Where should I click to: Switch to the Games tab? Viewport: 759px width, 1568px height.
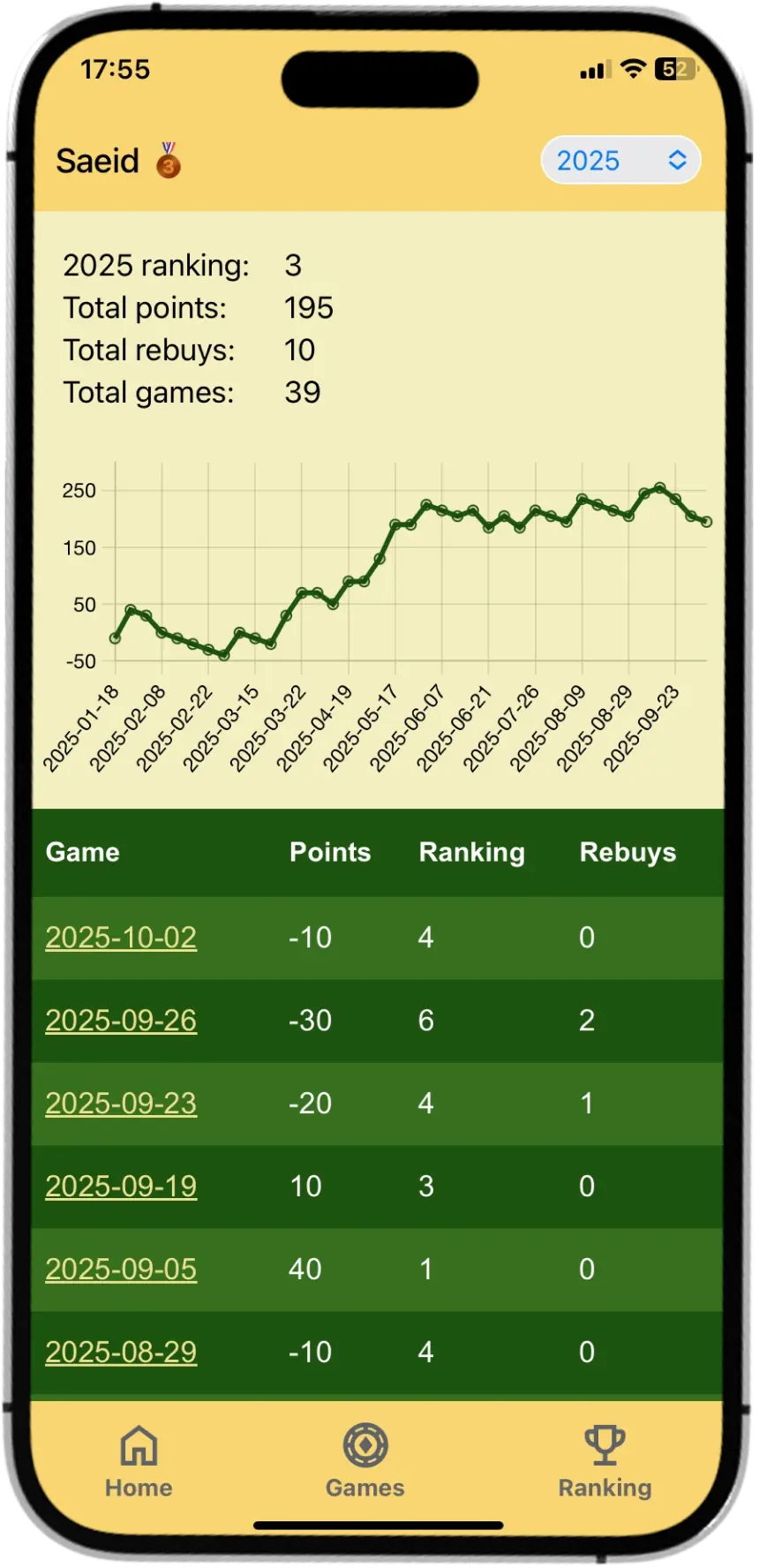click(365, 1462)
